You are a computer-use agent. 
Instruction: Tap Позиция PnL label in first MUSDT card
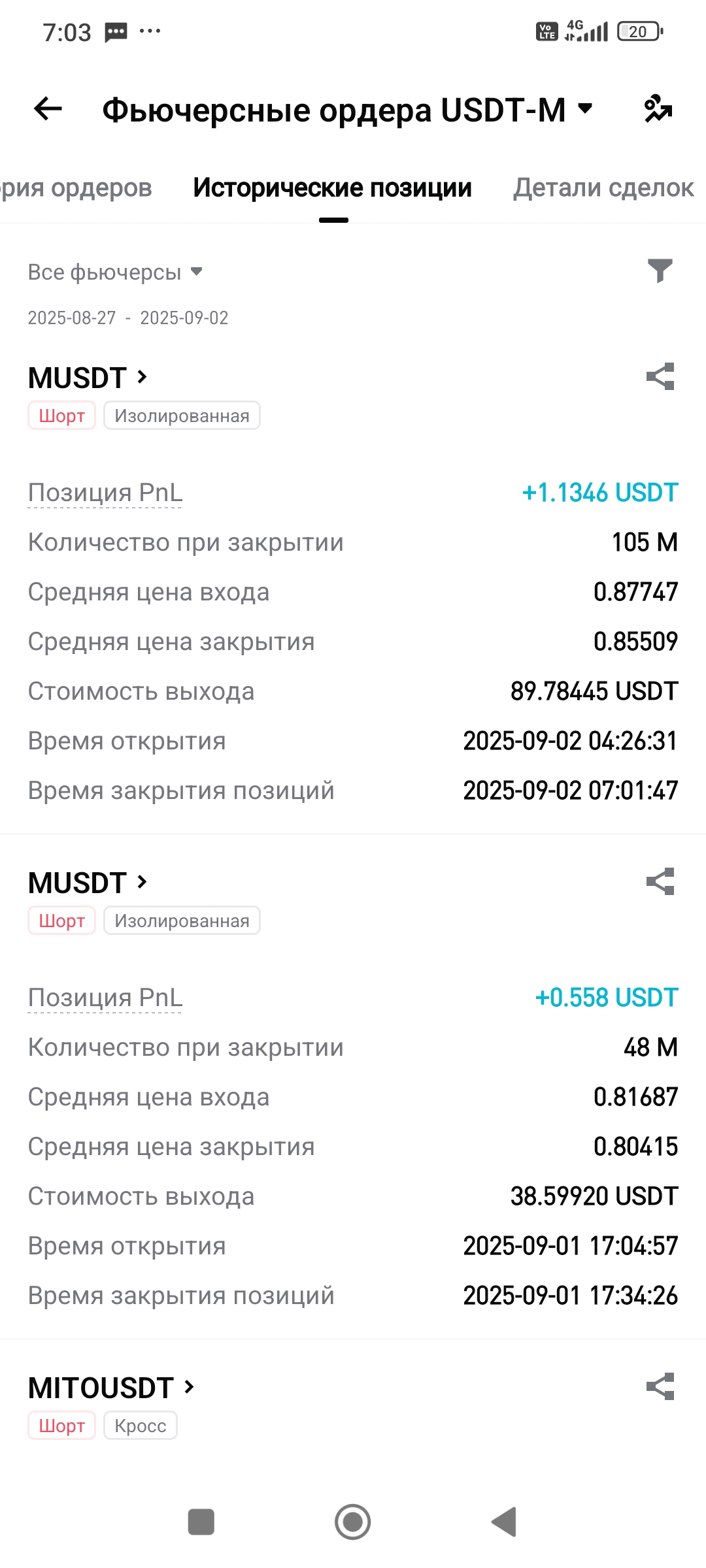pyautogui.click(x=105, y=493)
